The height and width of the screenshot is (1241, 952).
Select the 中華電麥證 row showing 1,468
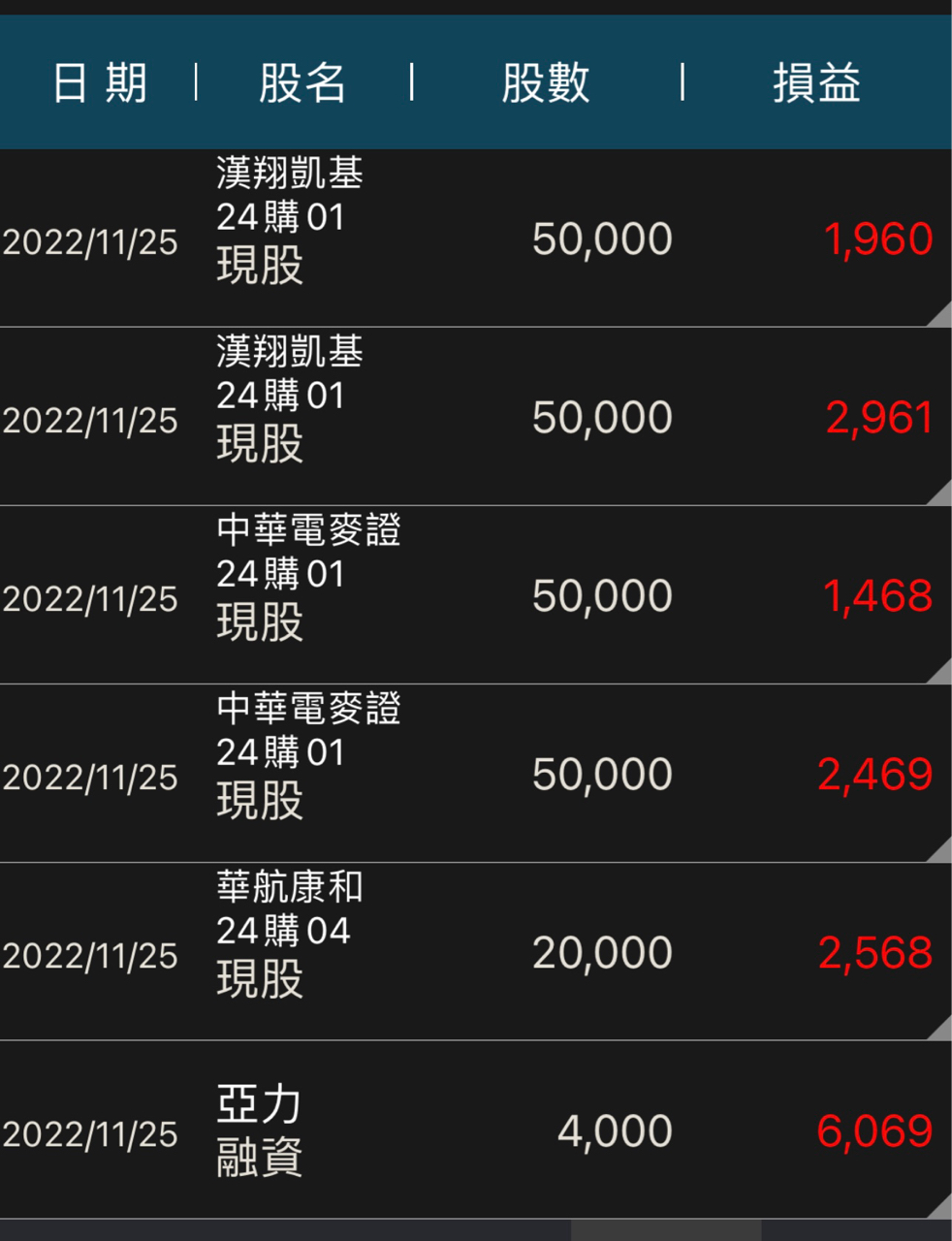point(475,595)
